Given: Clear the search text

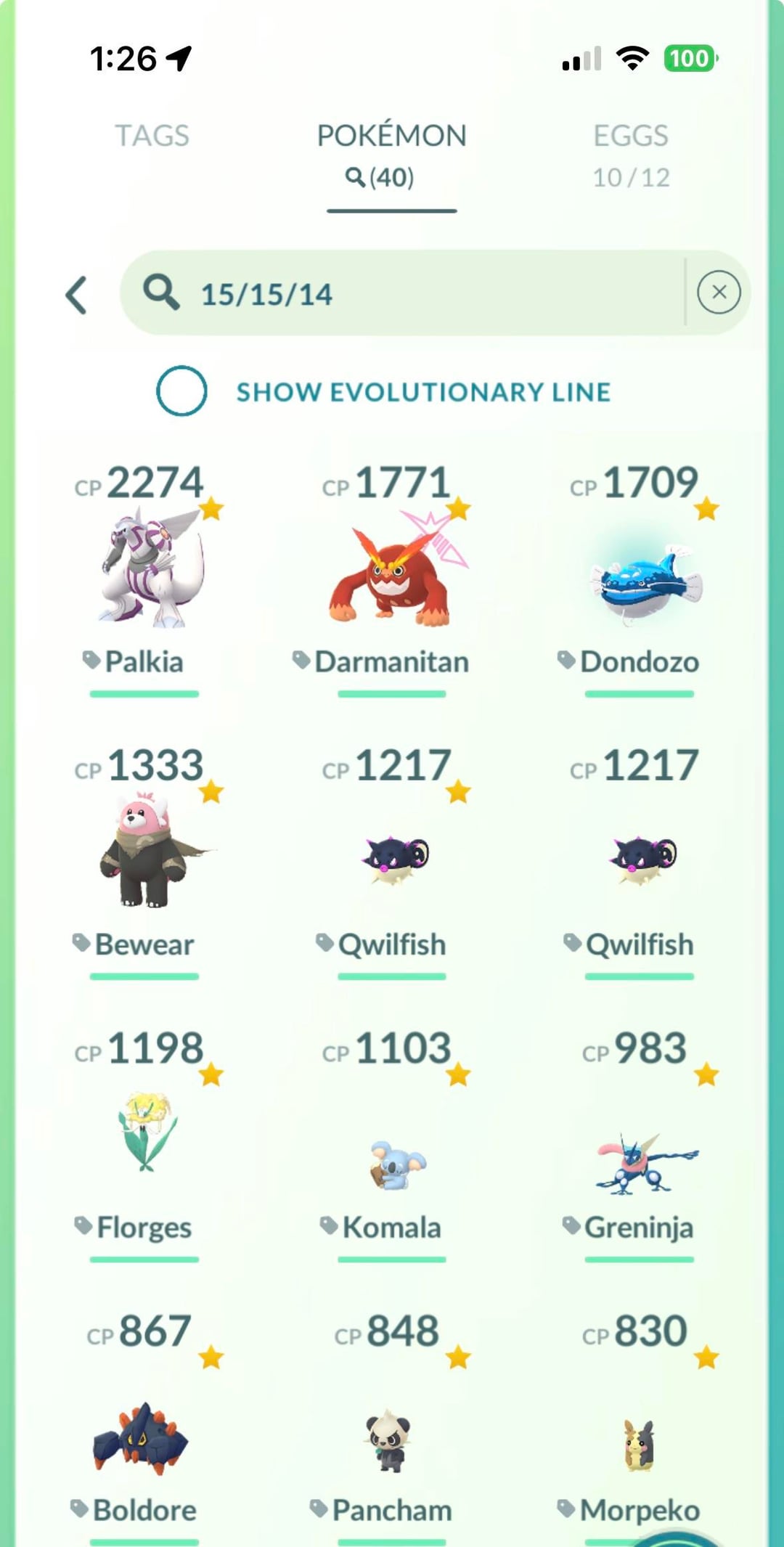Looking at the screenshot, I should point(719,293).
